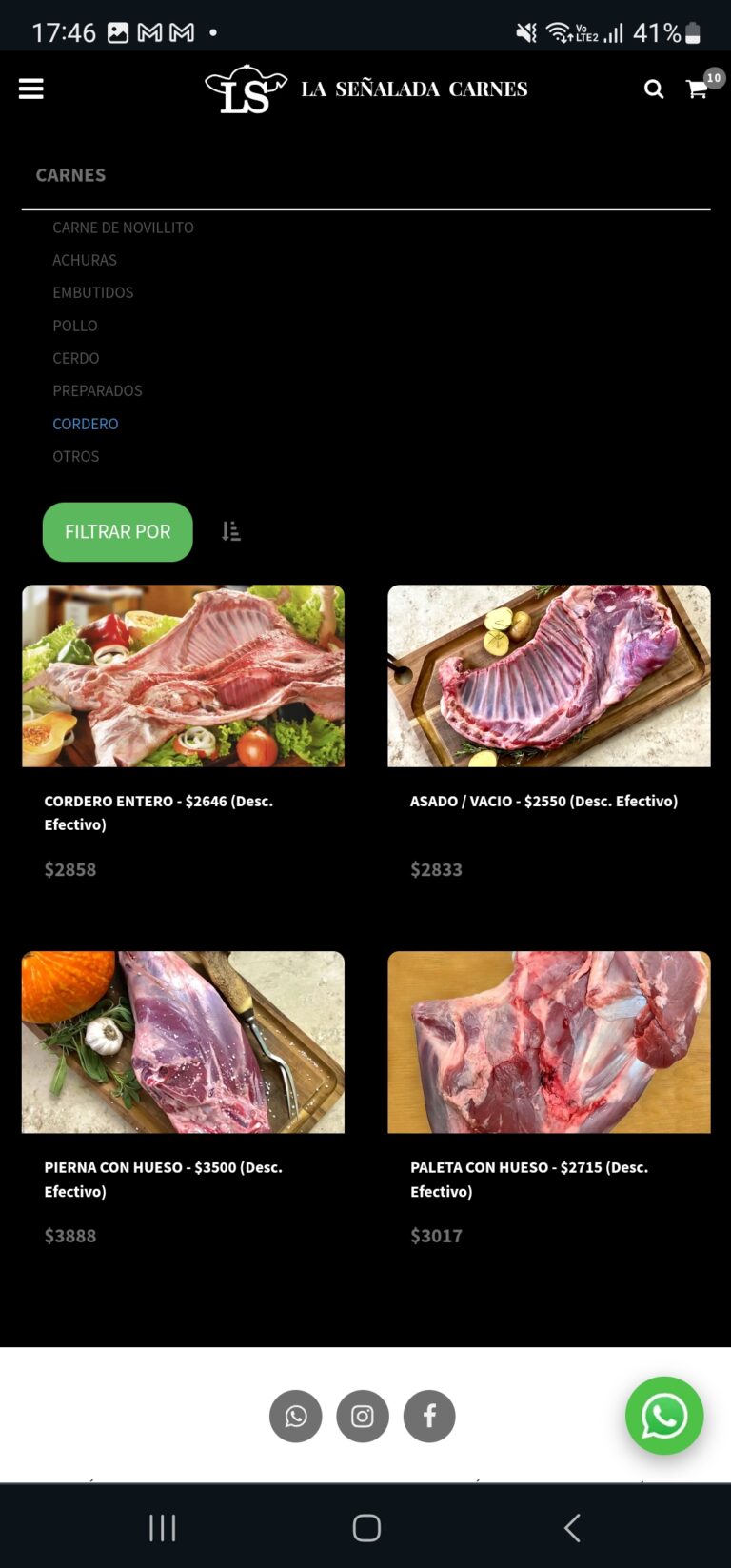Browse the Embutidos category
Viewport: 731px width, 1568px height.
pos(93,292)
